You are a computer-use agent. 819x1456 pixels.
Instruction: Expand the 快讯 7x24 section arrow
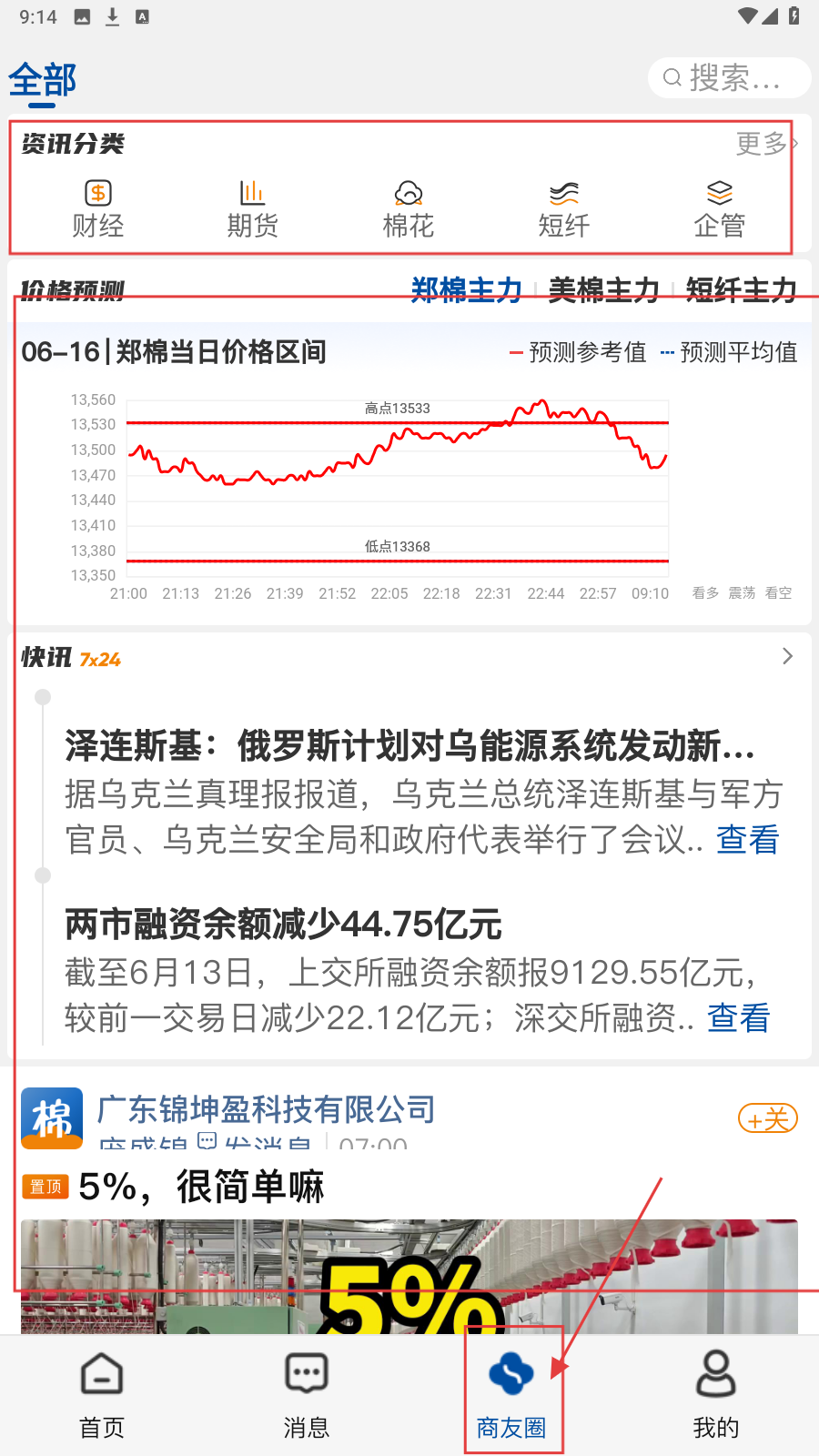(x=787, y=656)
